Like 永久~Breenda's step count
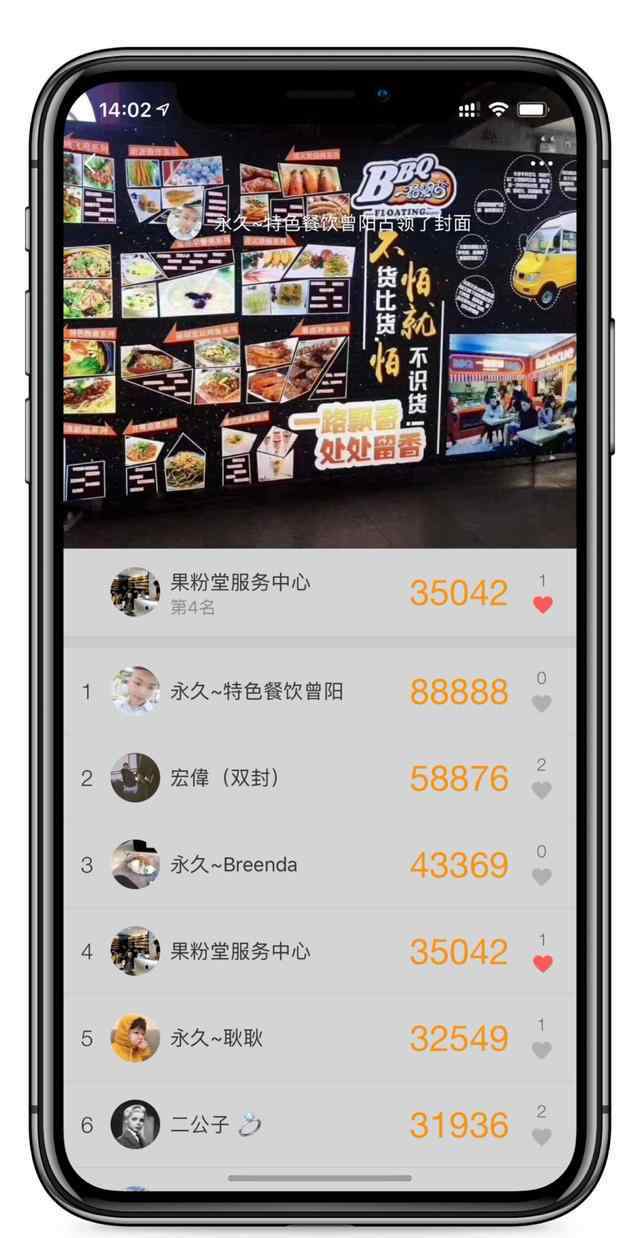The width and height of the screenshot is (640, 1238). tap(541, 877)
